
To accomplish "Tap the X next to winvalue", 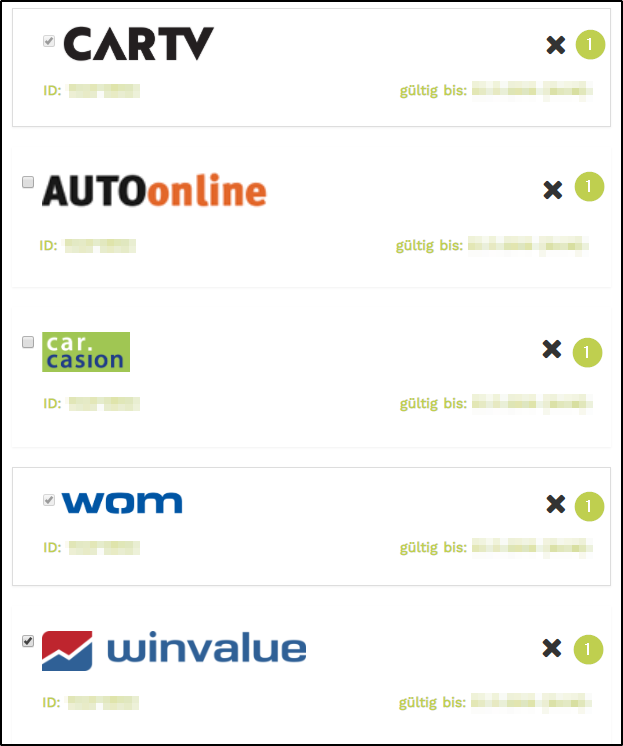I will click(551, 649).
